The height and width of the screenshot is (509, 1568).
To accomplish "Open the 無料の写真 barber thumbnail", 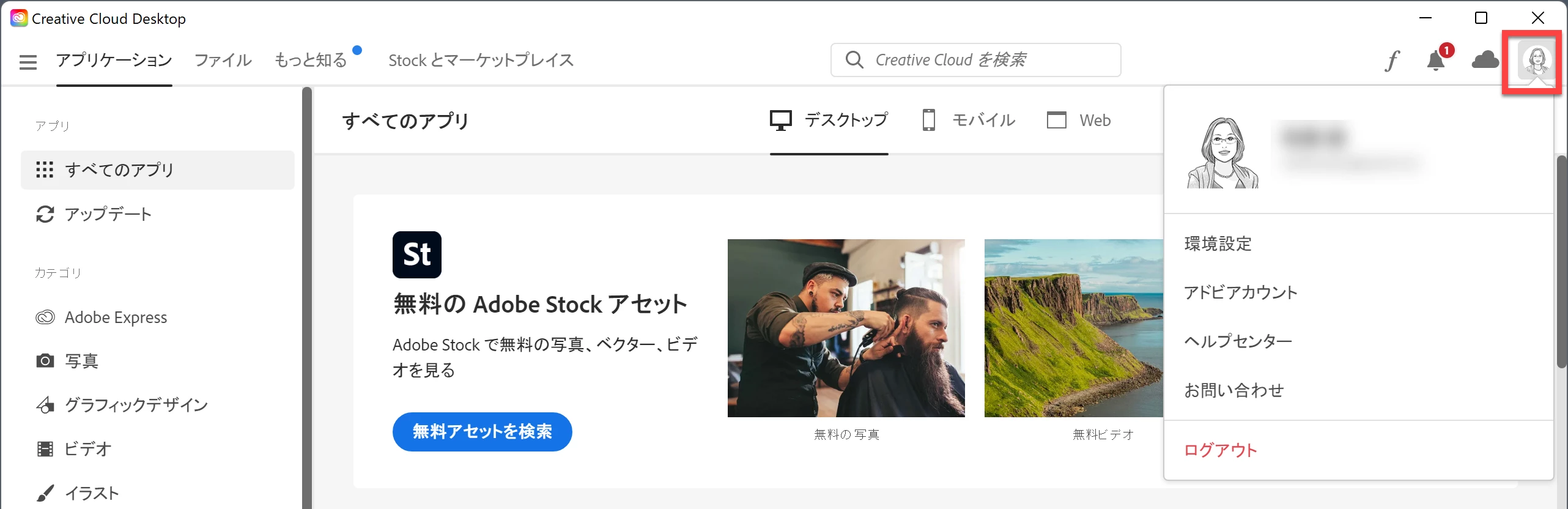I will coord(846,328).
